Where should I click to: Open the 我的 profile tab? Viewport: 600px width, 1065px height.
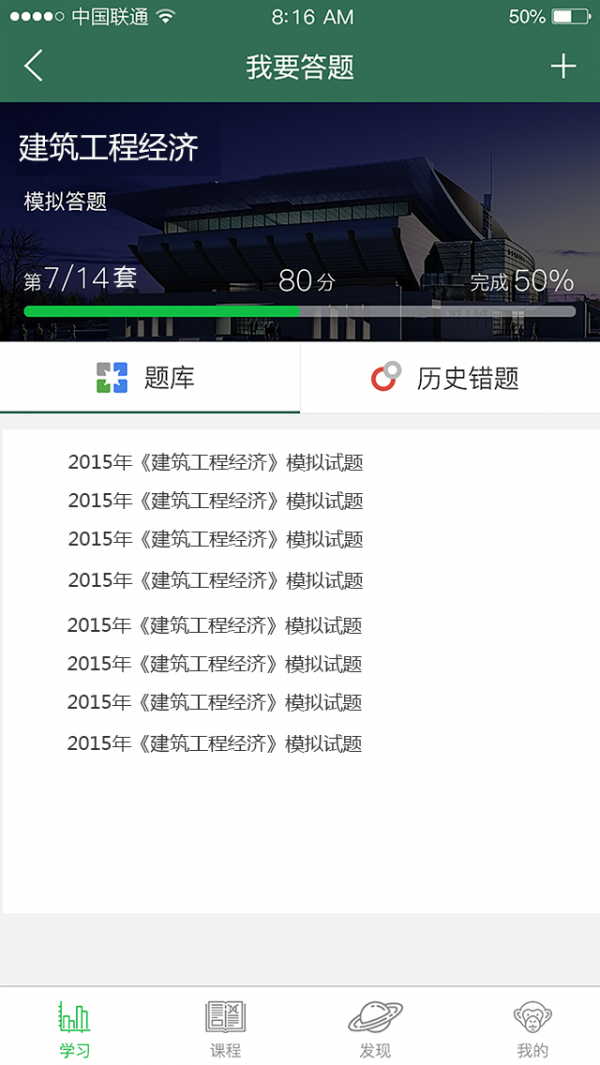[x=532, y=1028]
